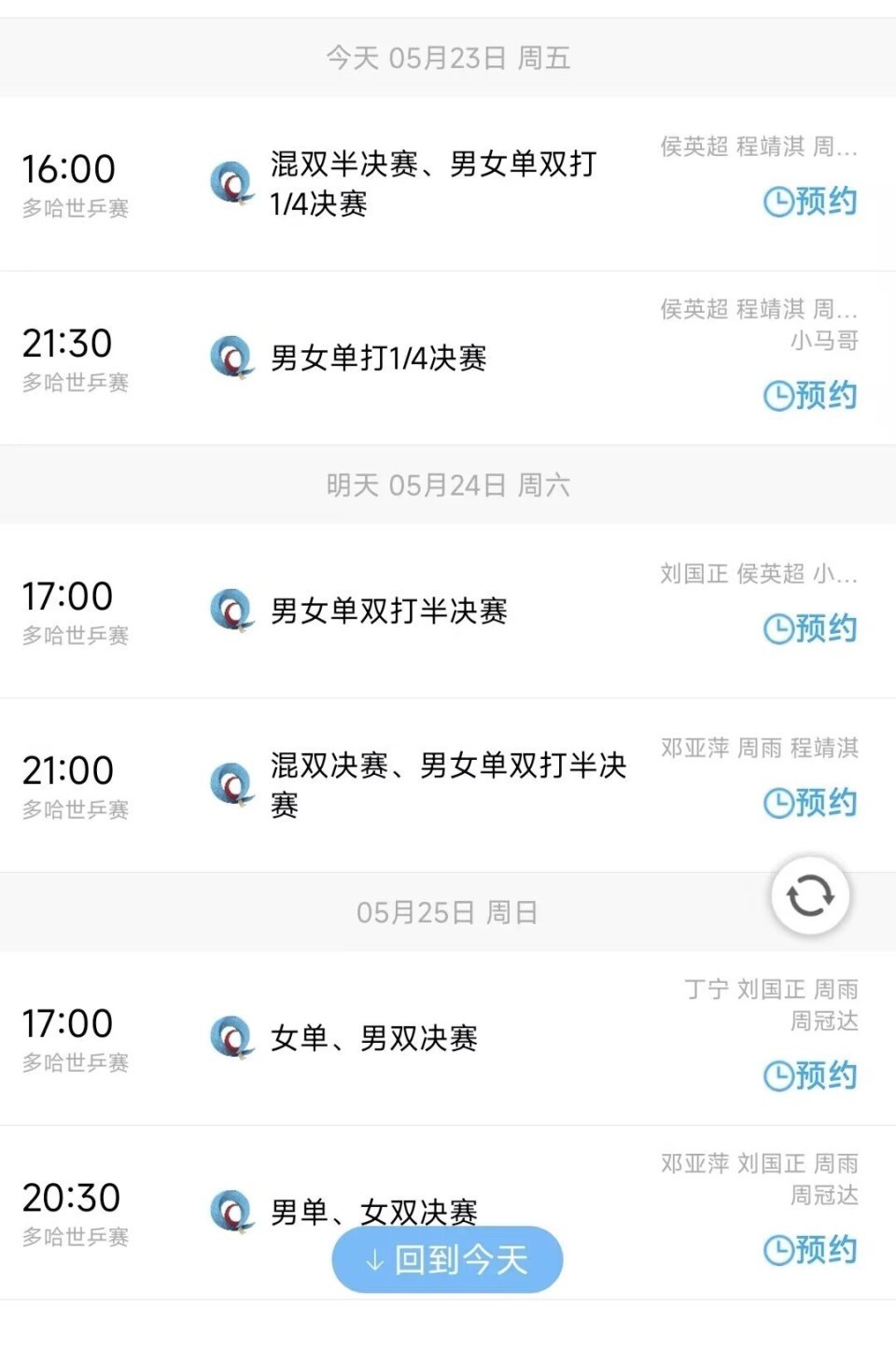The width and height of the screenshot is (896, 1363).
Task: Book a reminder for tomorrow's 17:00 男女单双打半决赛
Action: [x=810, y=629]
